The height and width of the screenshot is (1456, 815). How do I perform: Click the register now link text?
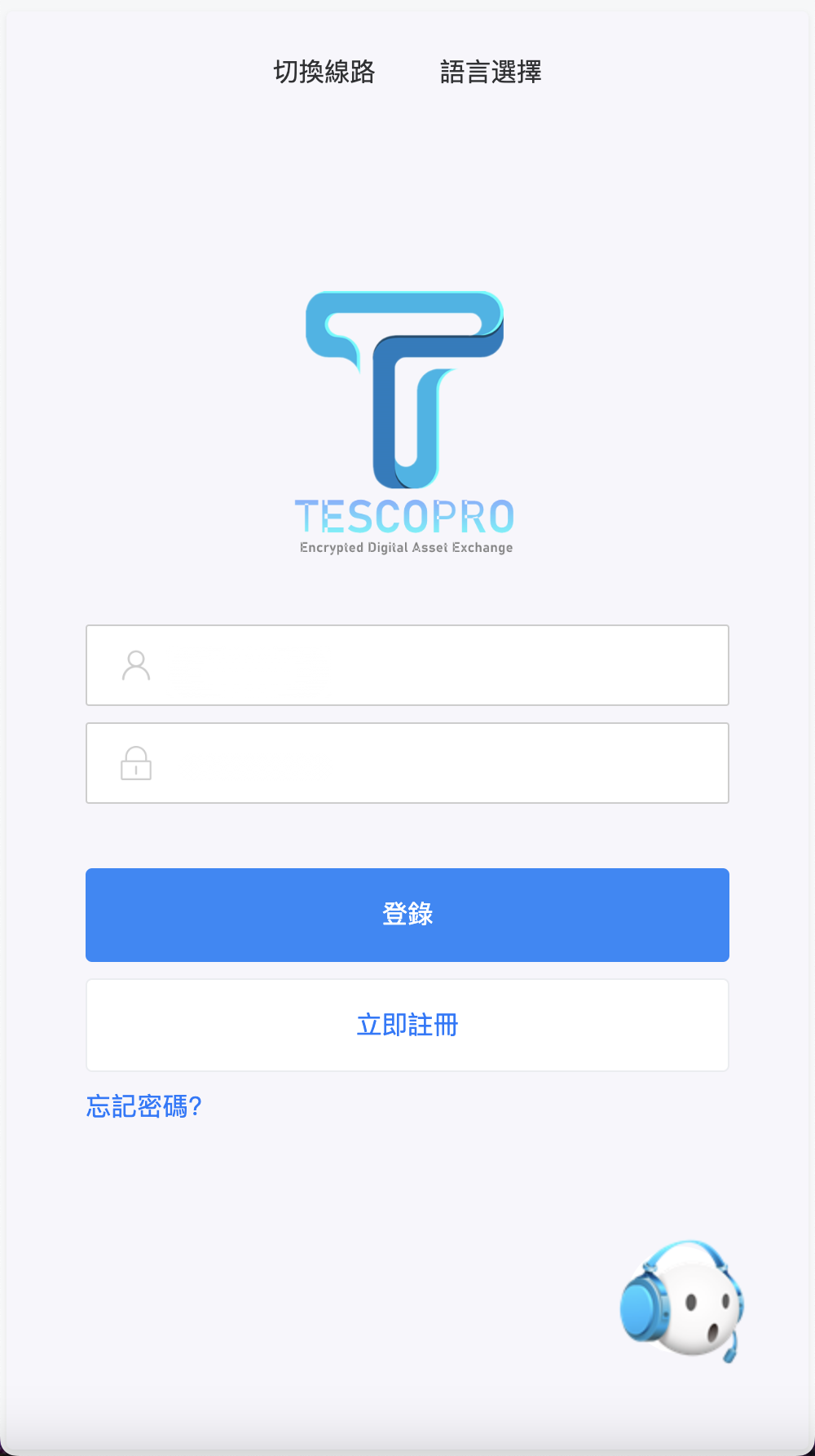[x=407, y=1025]
